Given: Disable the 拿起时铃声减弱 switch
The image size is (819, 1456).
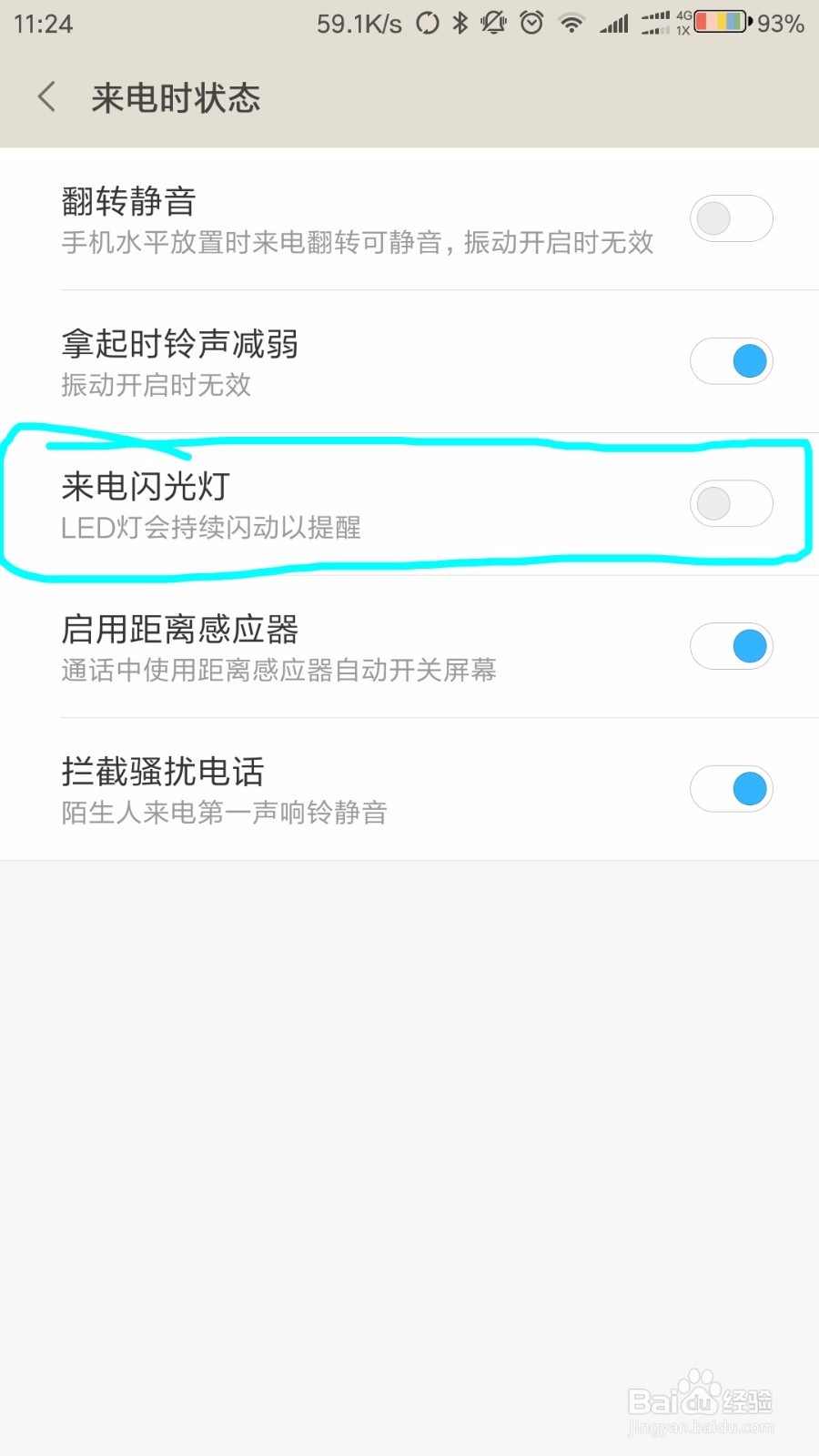Looking at the screenshot, I should pos(732,360).
